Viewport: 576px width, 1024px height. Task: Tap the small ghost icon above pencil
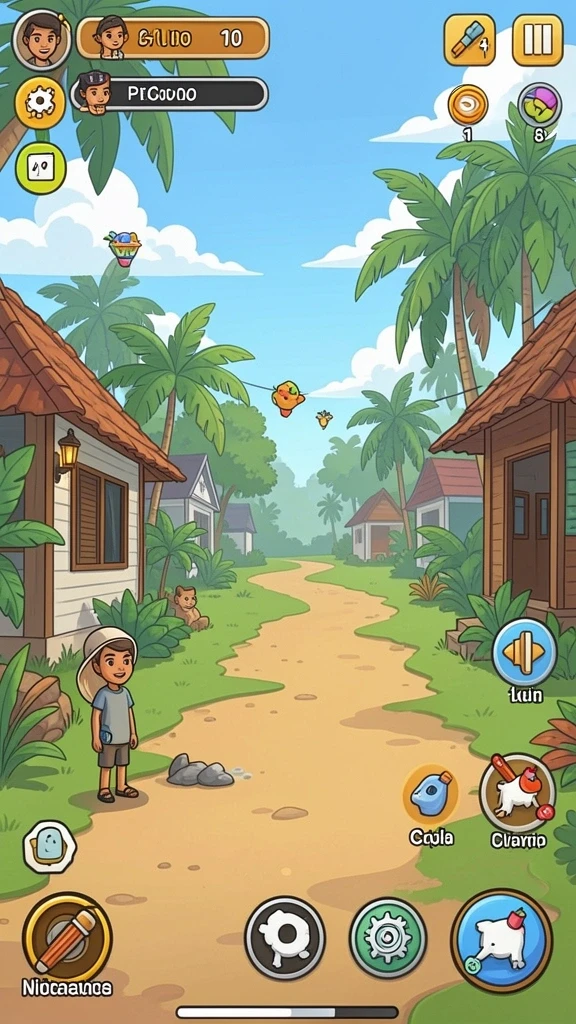coord(50,846)
